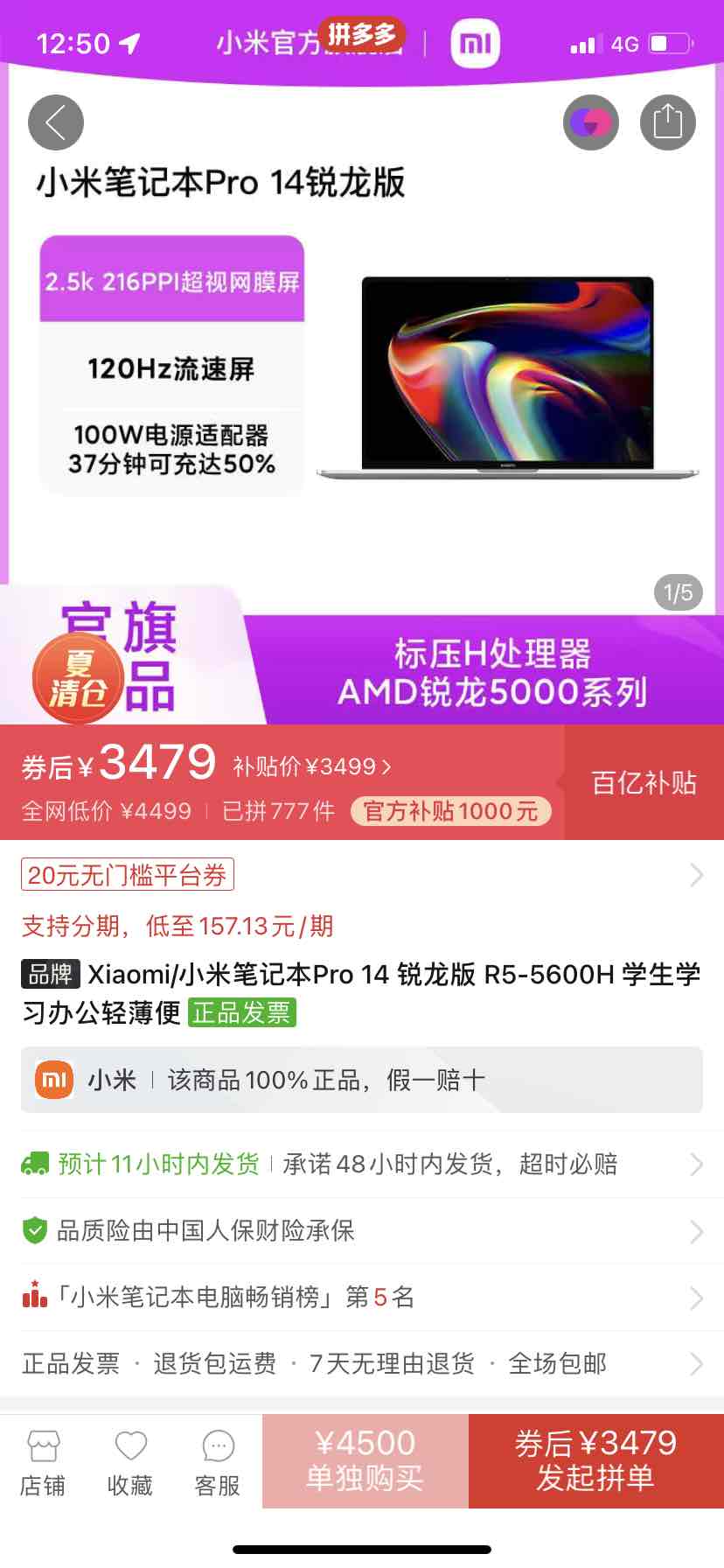View 正品发票 and return policy services
This screenshot has width=724, height=1568.
coord(362,1363)
